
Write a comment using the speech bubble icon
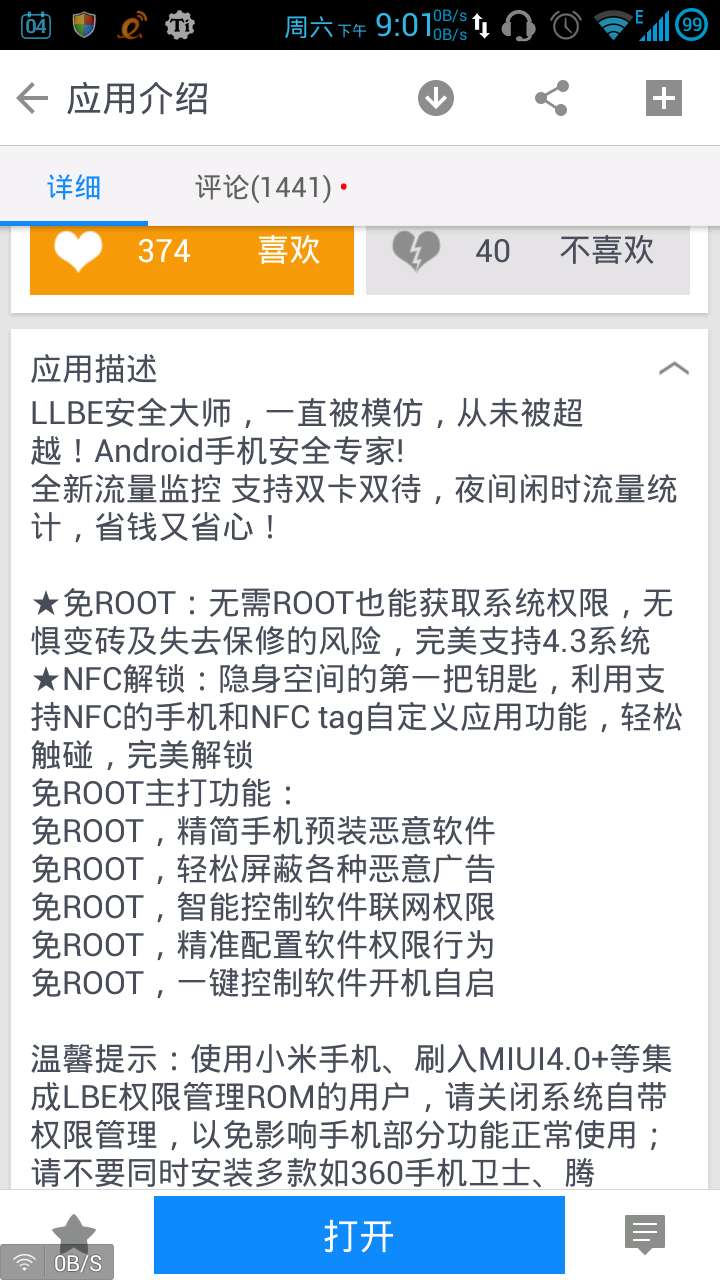(x=645, y=1234)
